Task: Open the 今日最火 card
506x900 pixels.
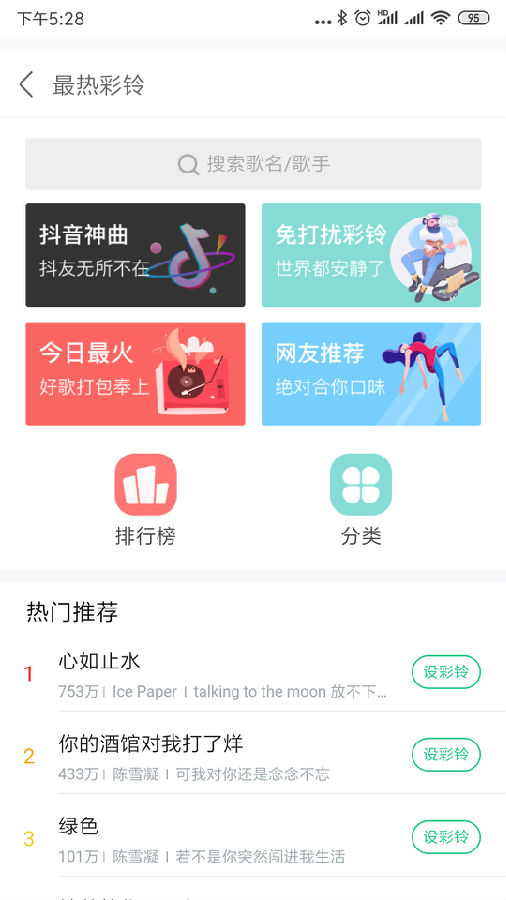Action: 135,374
